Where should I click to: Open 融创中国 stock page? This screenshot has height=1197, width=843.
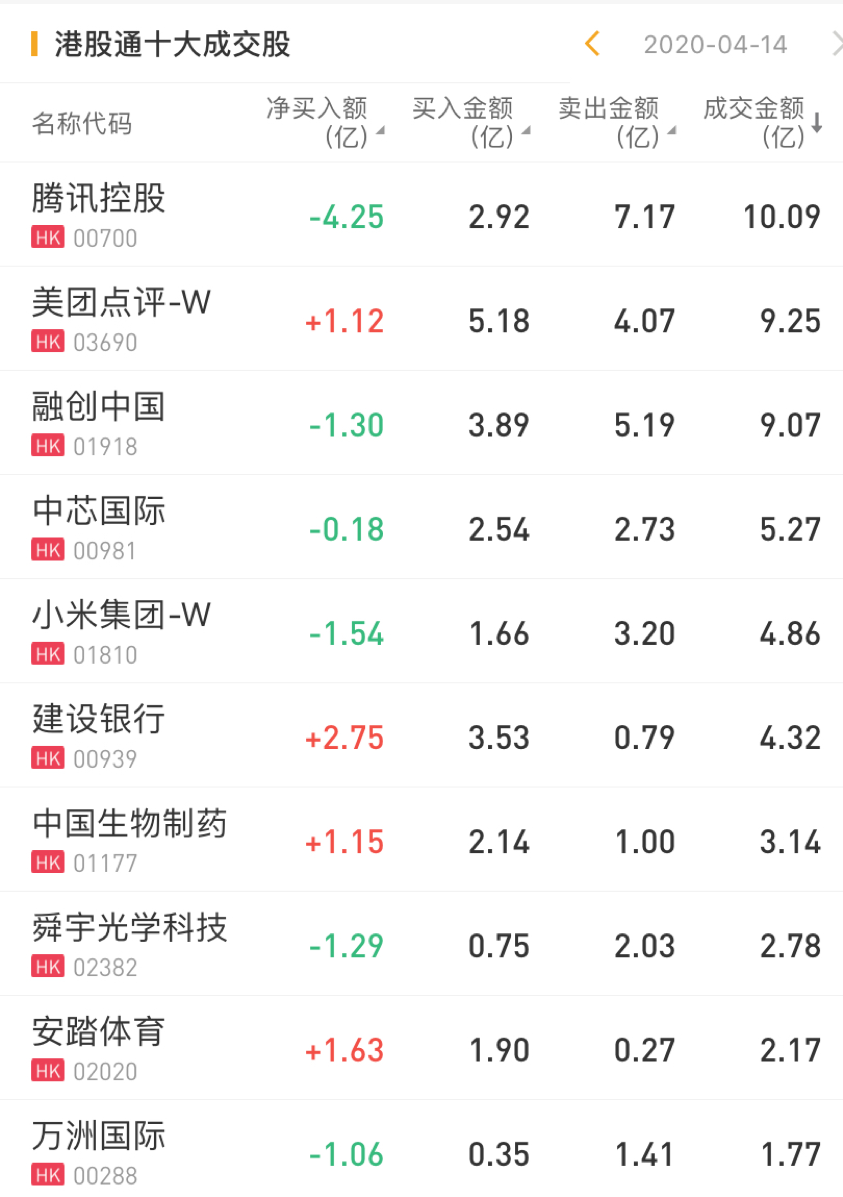point(99,422)
